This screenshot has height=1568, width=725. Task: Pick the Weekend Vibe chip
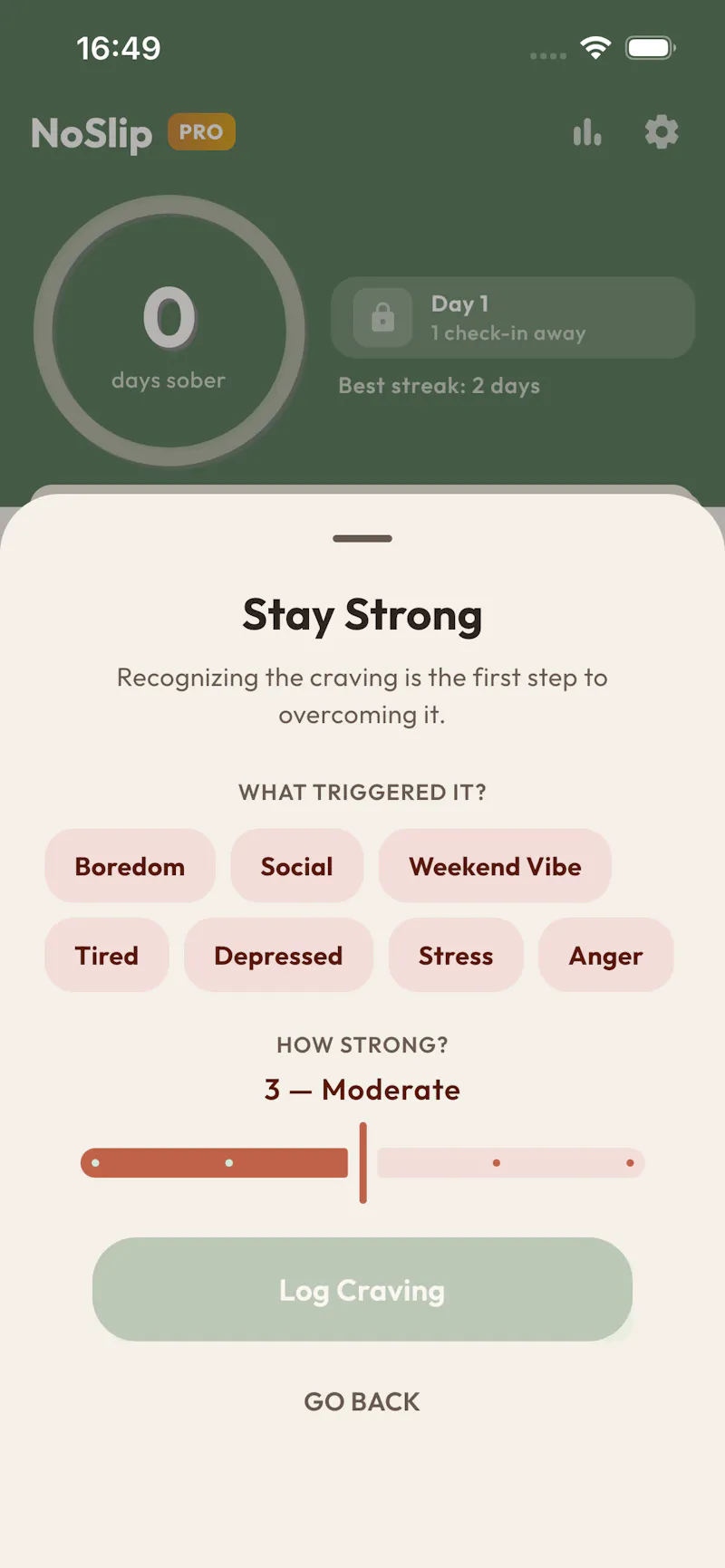(495, 866)
